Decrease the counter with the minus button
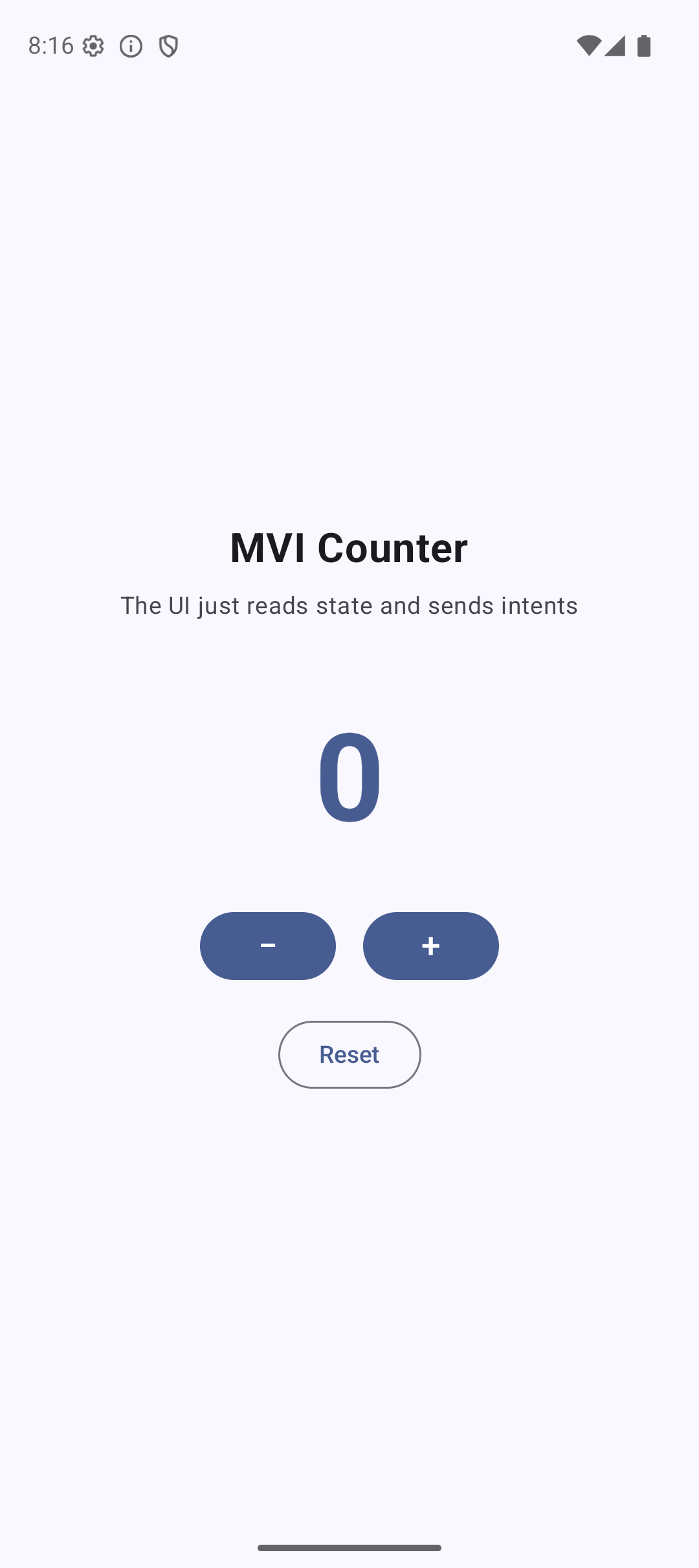The width and height of the screenshot is (699, 1568). click(x=267, y=946)
